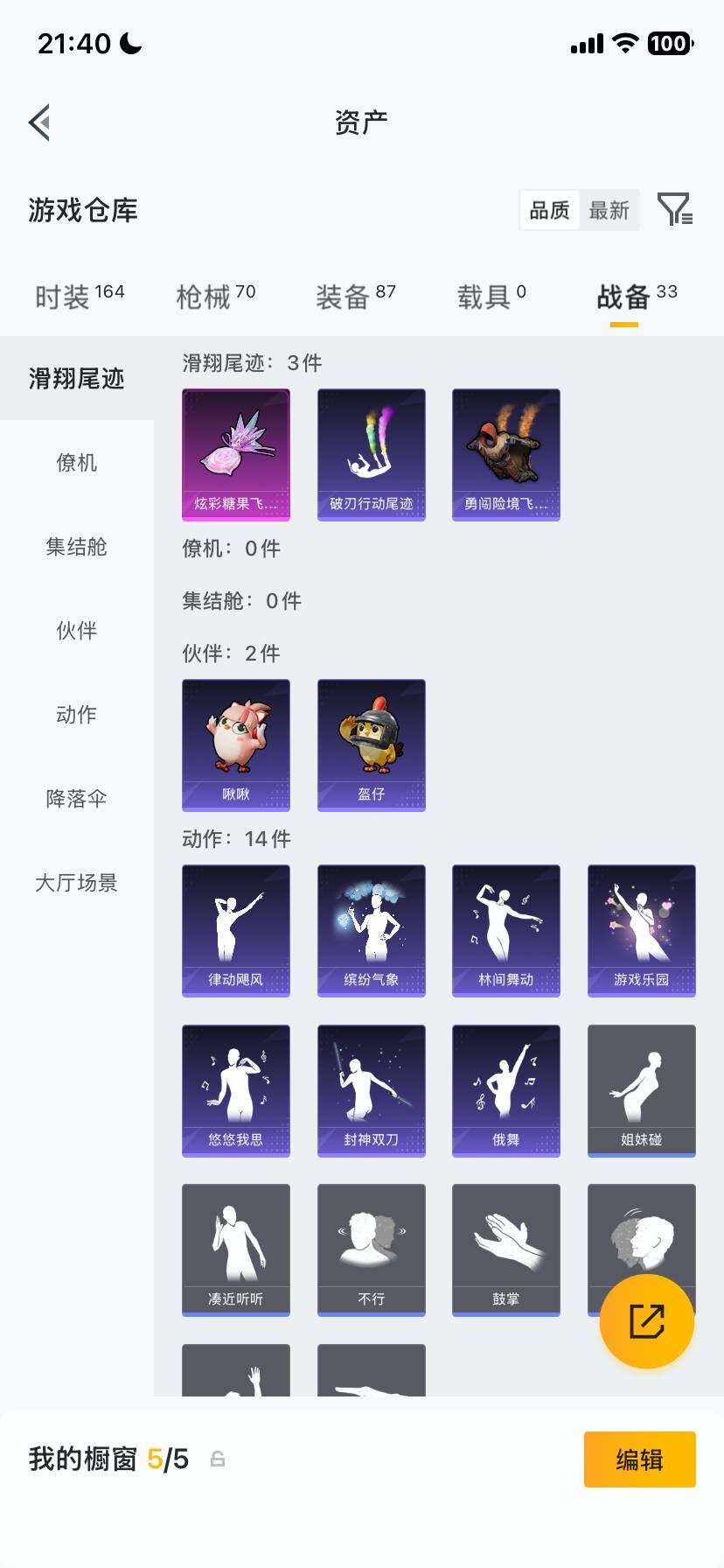724x1568 pixels.
Task: Select the 破刃行动尾迹 glider trail
Action: click(371, 453)
